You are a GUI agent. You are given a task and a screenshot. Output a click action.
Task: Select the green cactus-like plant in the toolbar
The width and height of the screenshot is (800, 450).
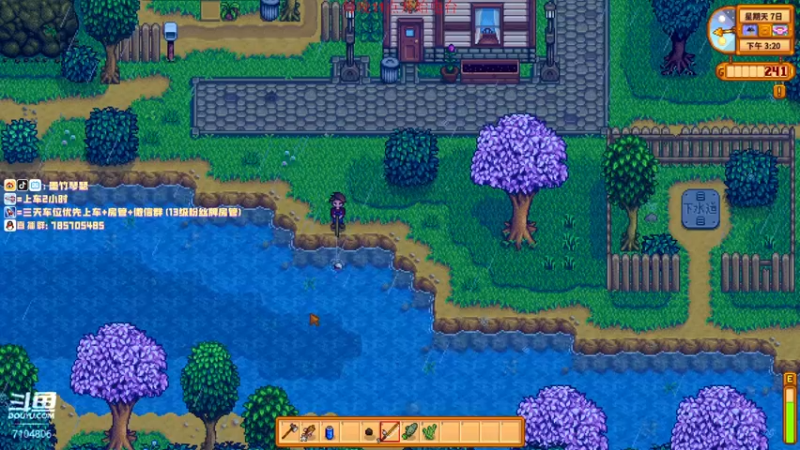429,432
